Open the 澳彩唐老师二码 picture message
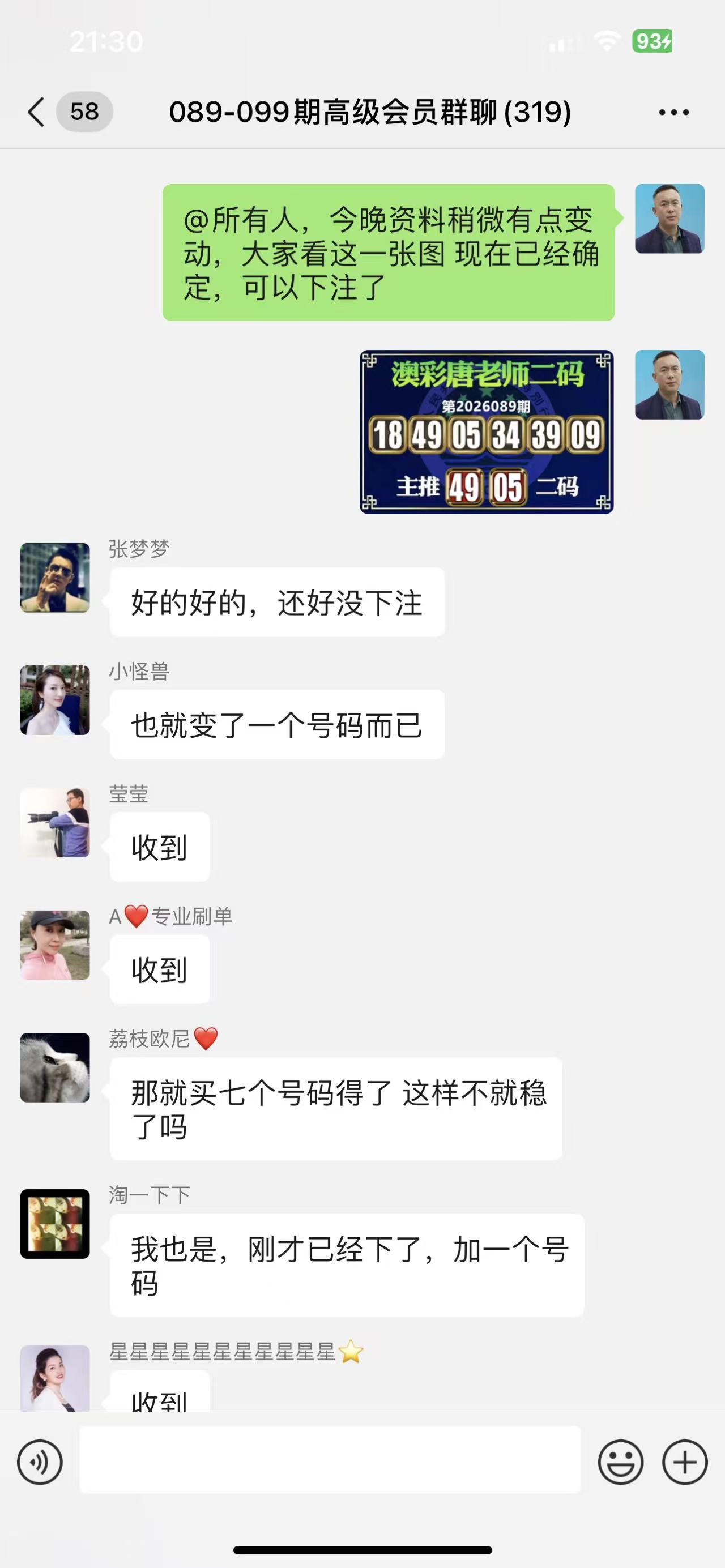 [x=487, y=431]
